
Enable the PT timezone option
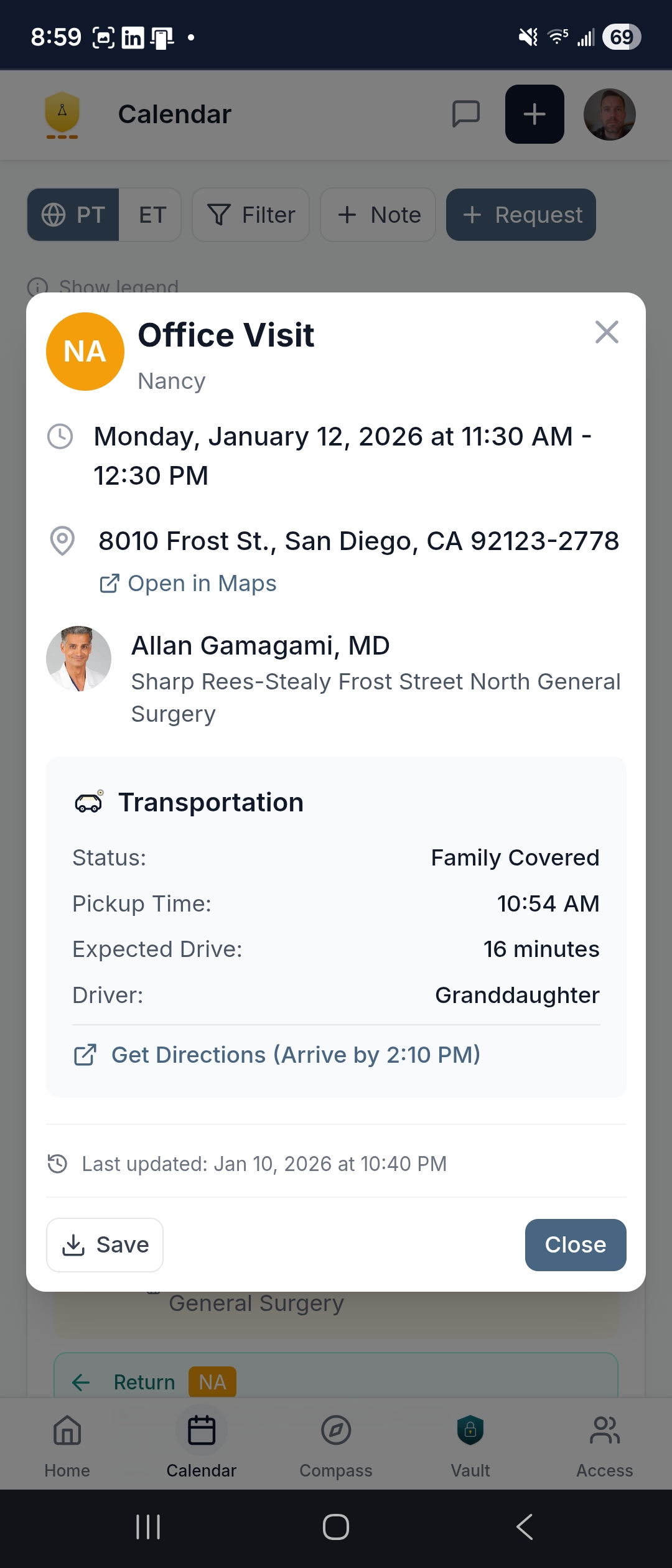tap(73, 215)
